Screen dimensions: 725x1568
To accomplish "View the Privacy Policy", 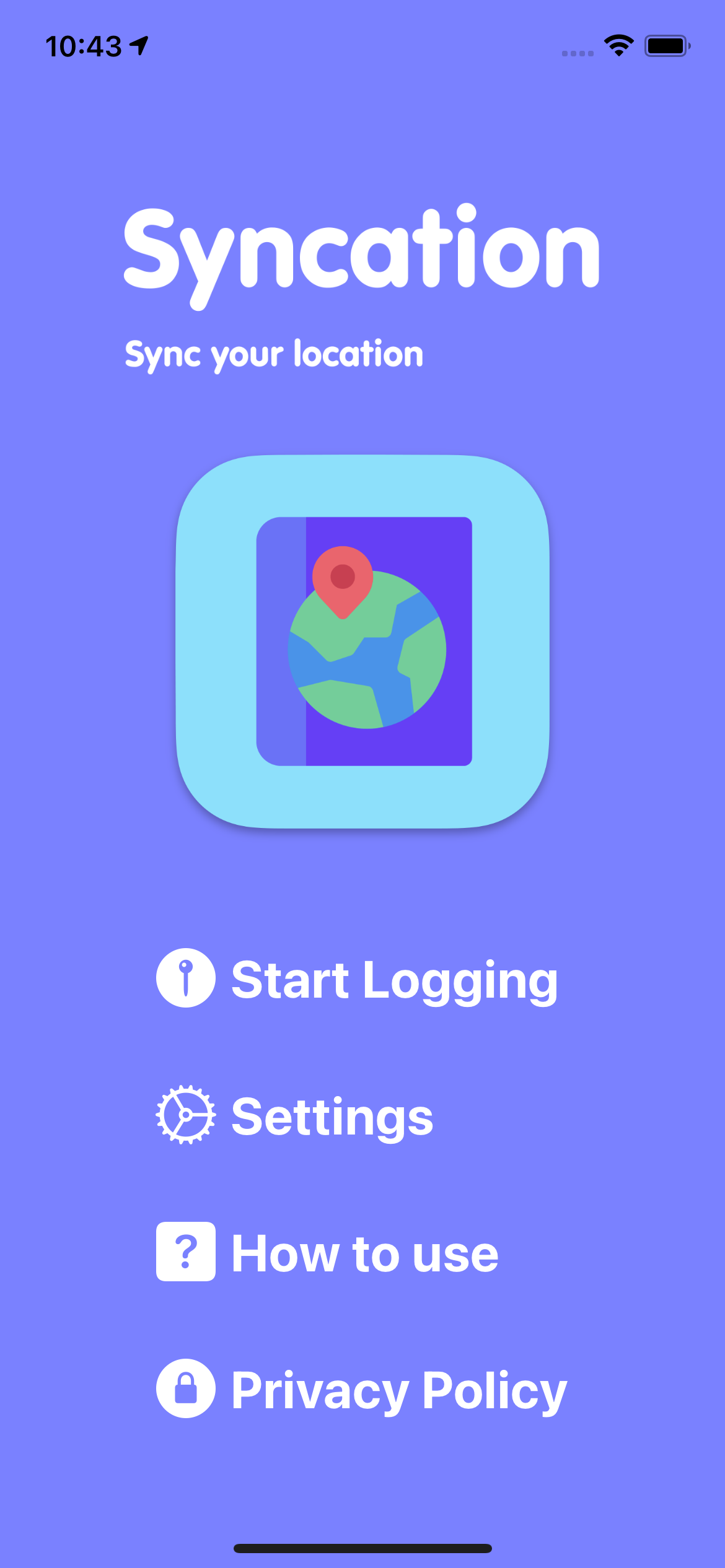I will (x=362, y=1390).
